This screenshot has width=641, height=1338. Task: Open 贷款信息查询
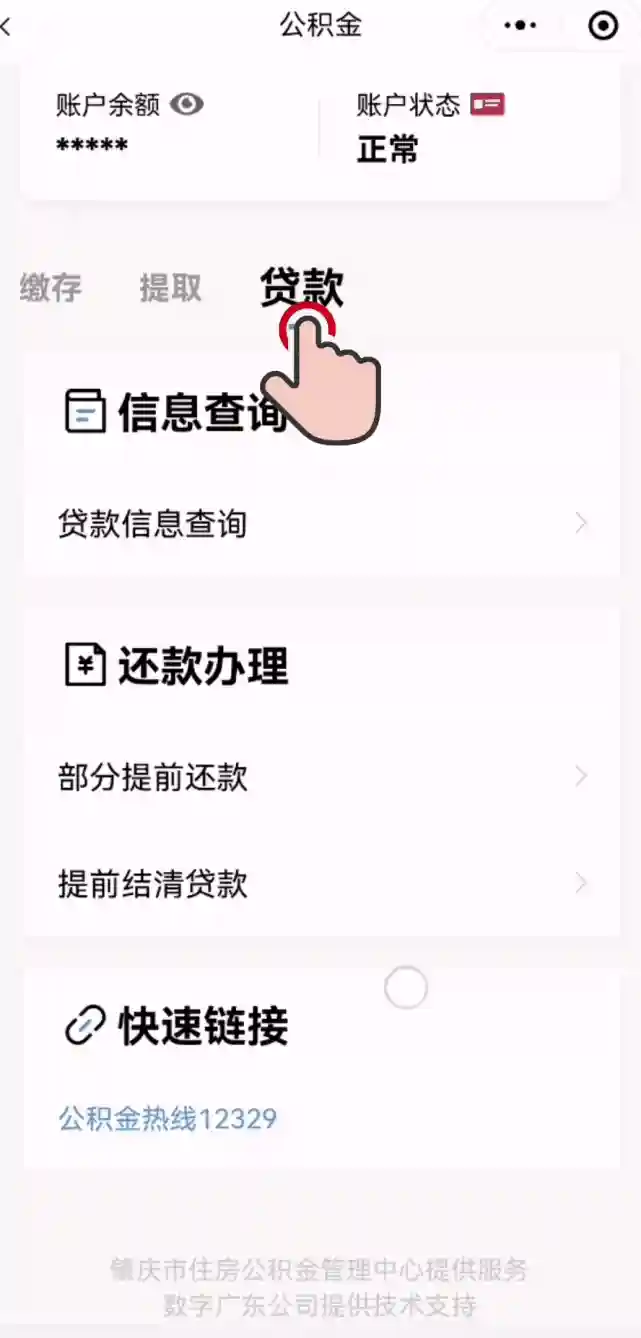coord(320,523)
